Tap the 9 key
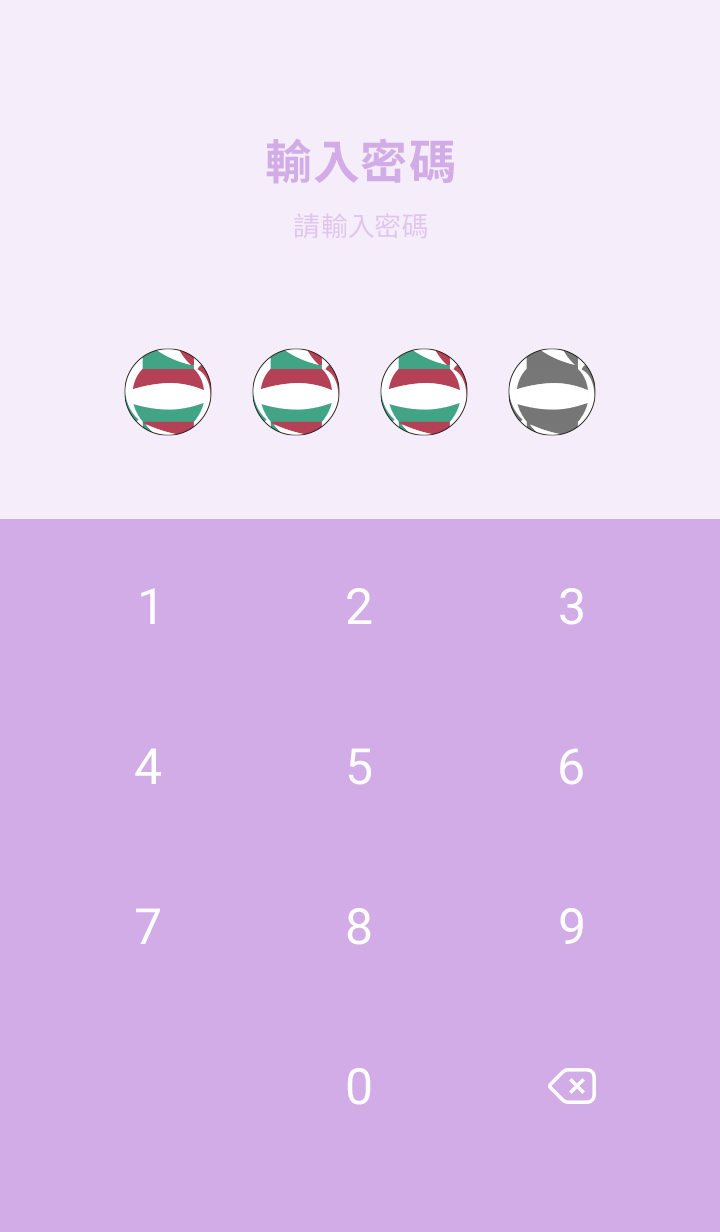The image size is (720, 1232). point(571,927)
